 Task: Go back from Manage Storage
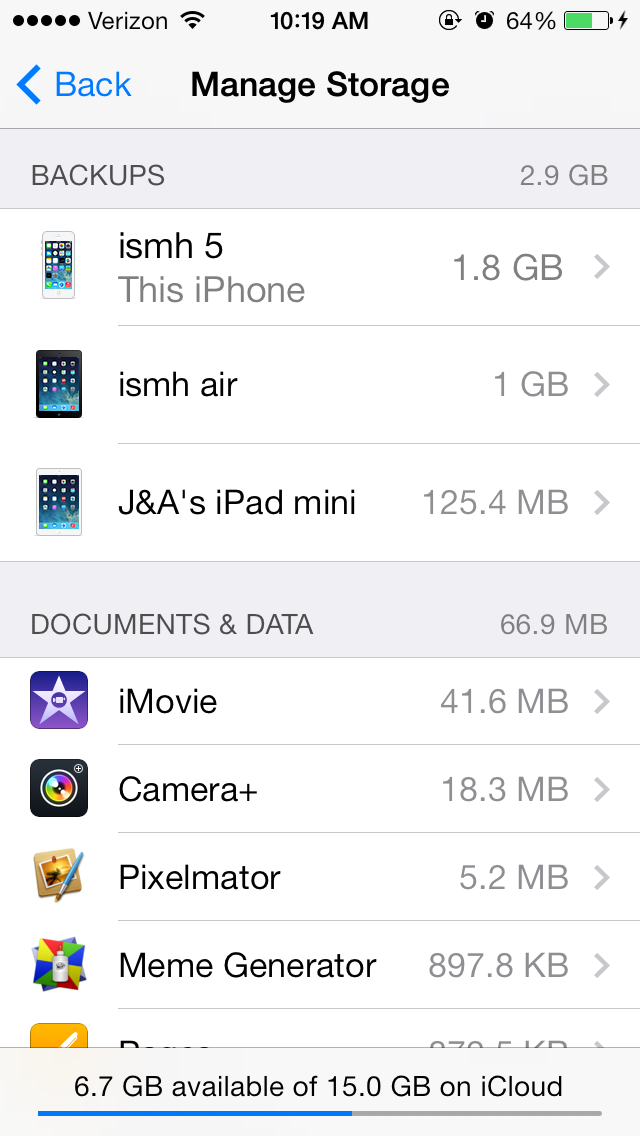tap(74, 85)
